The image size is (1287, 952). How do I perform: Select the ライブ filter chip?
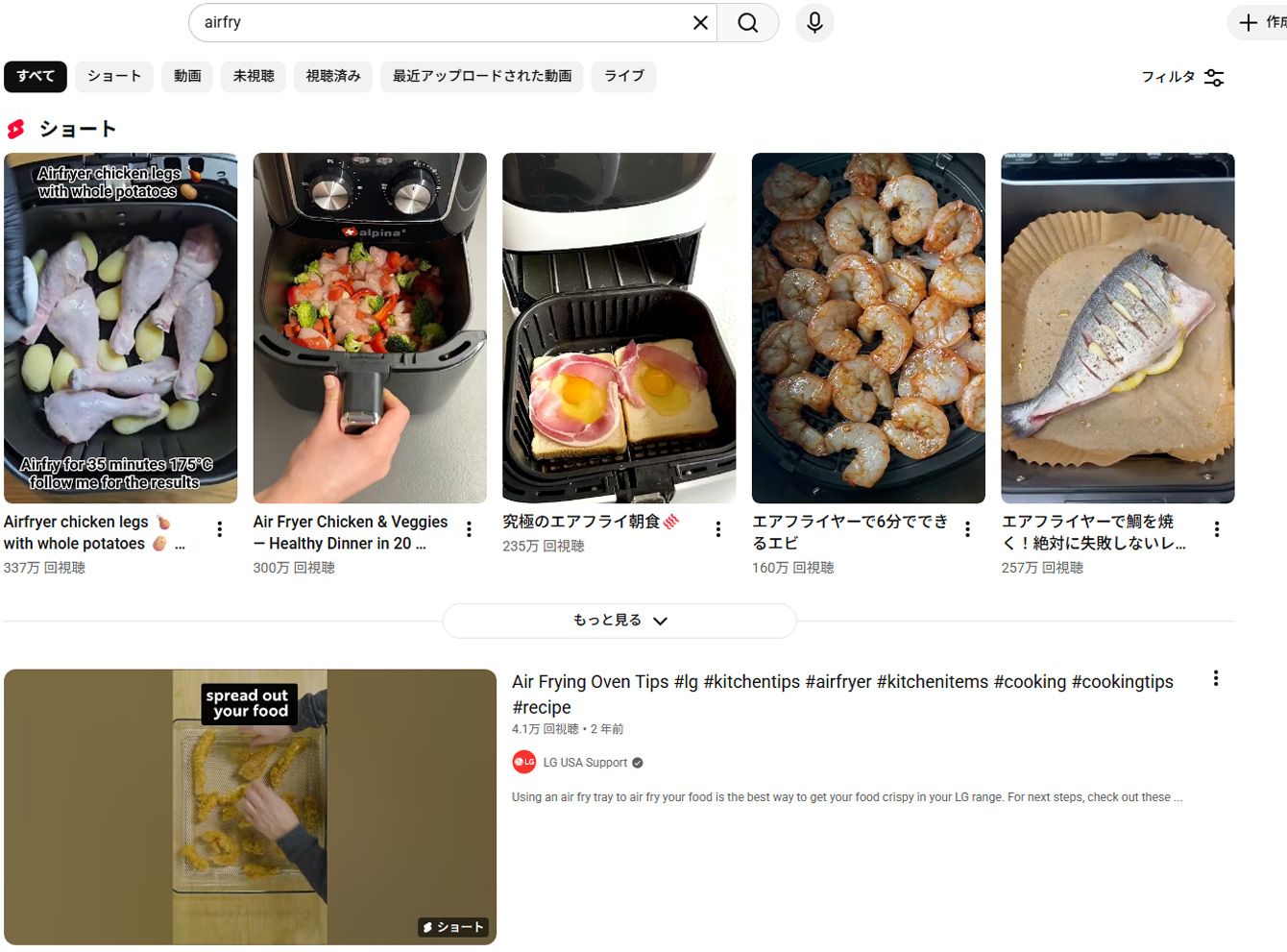point(623,76)
